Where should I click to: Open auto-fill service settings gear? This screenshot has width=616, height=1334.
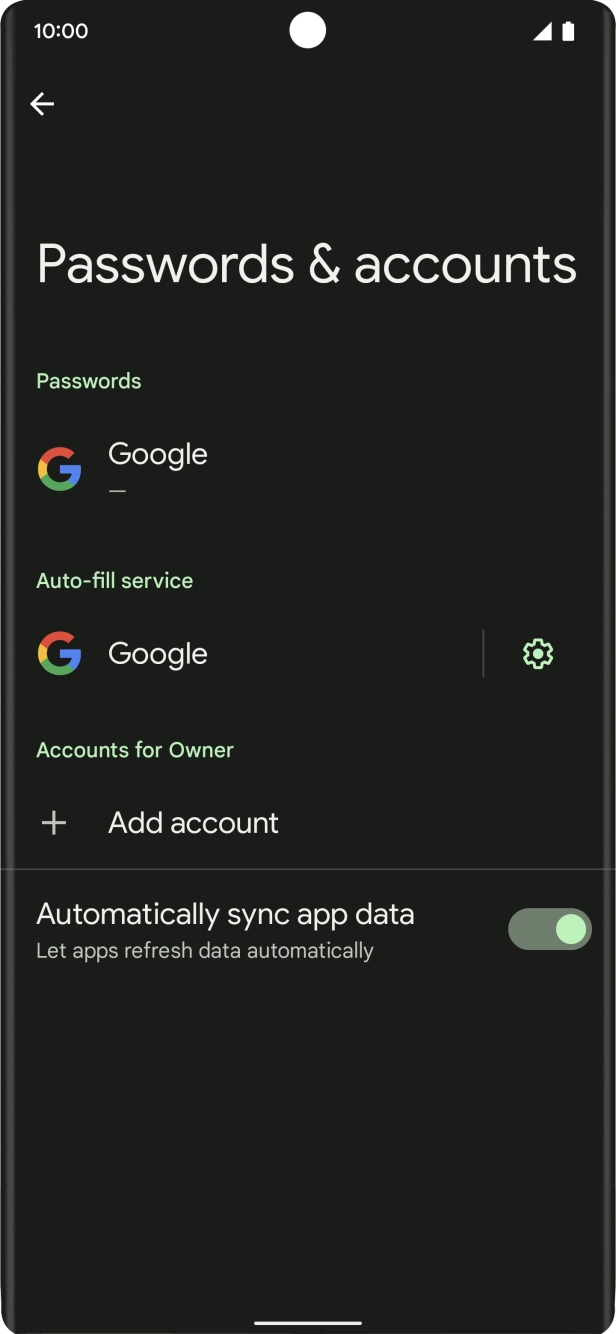(538, 654)
